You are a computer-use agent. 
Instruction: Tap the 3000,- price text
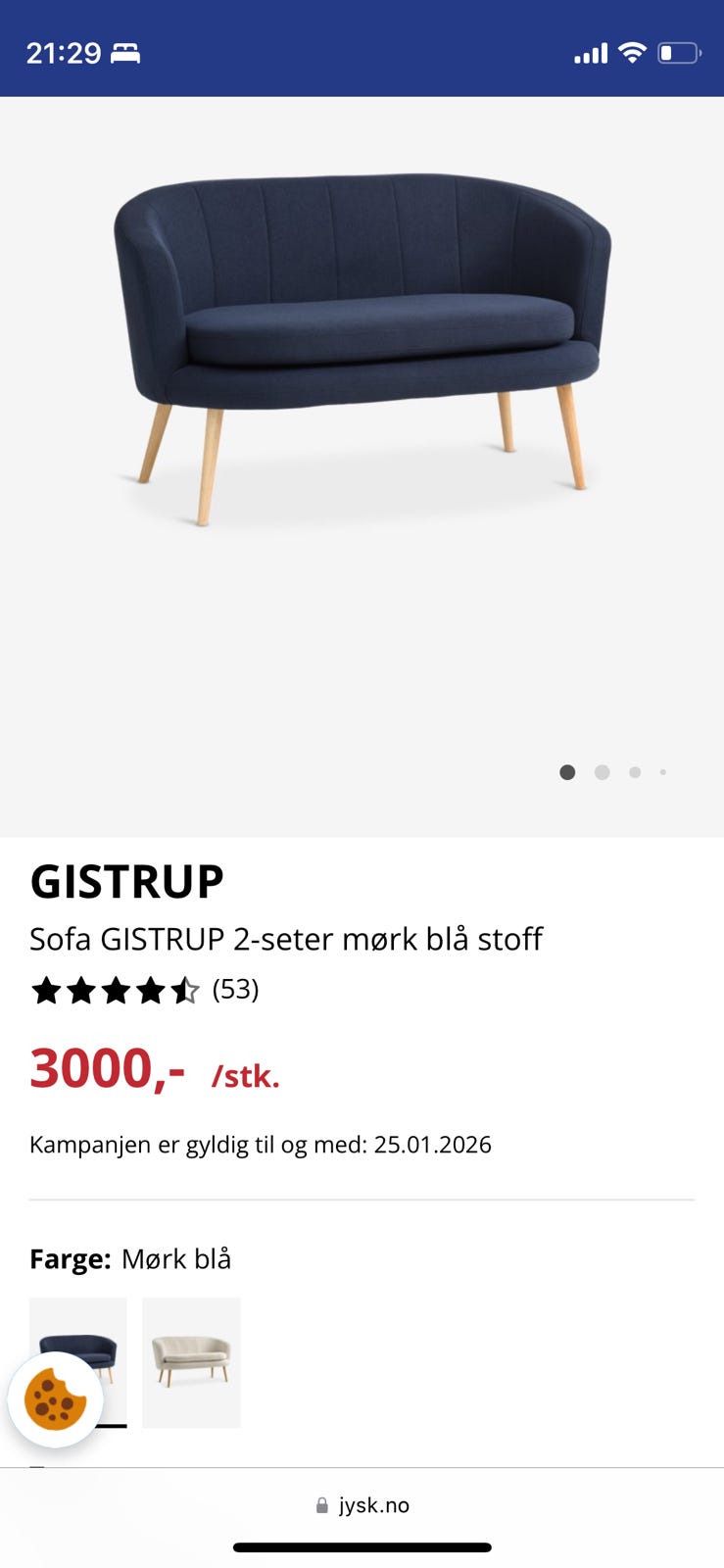(108, 1070)
